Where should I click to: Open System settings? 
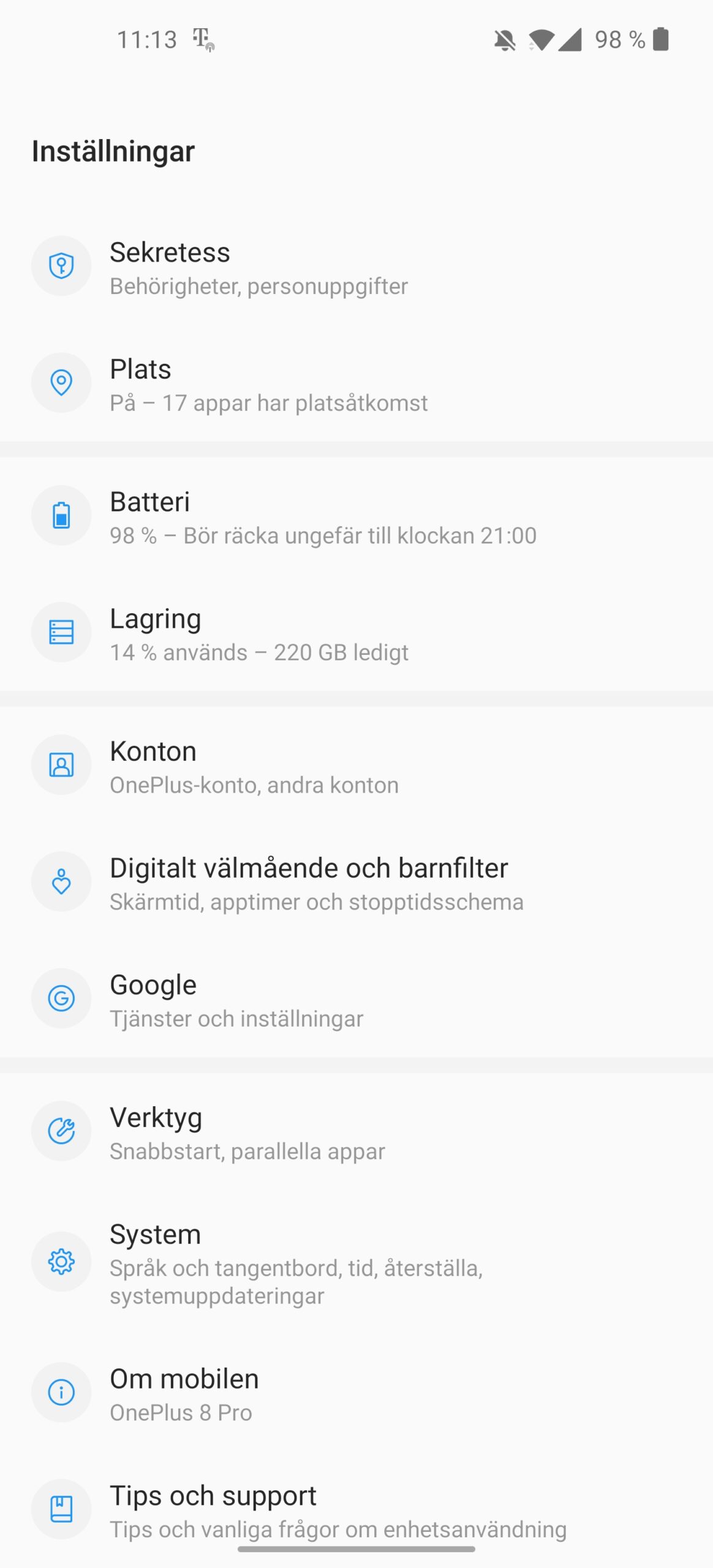pos(356,1262)
